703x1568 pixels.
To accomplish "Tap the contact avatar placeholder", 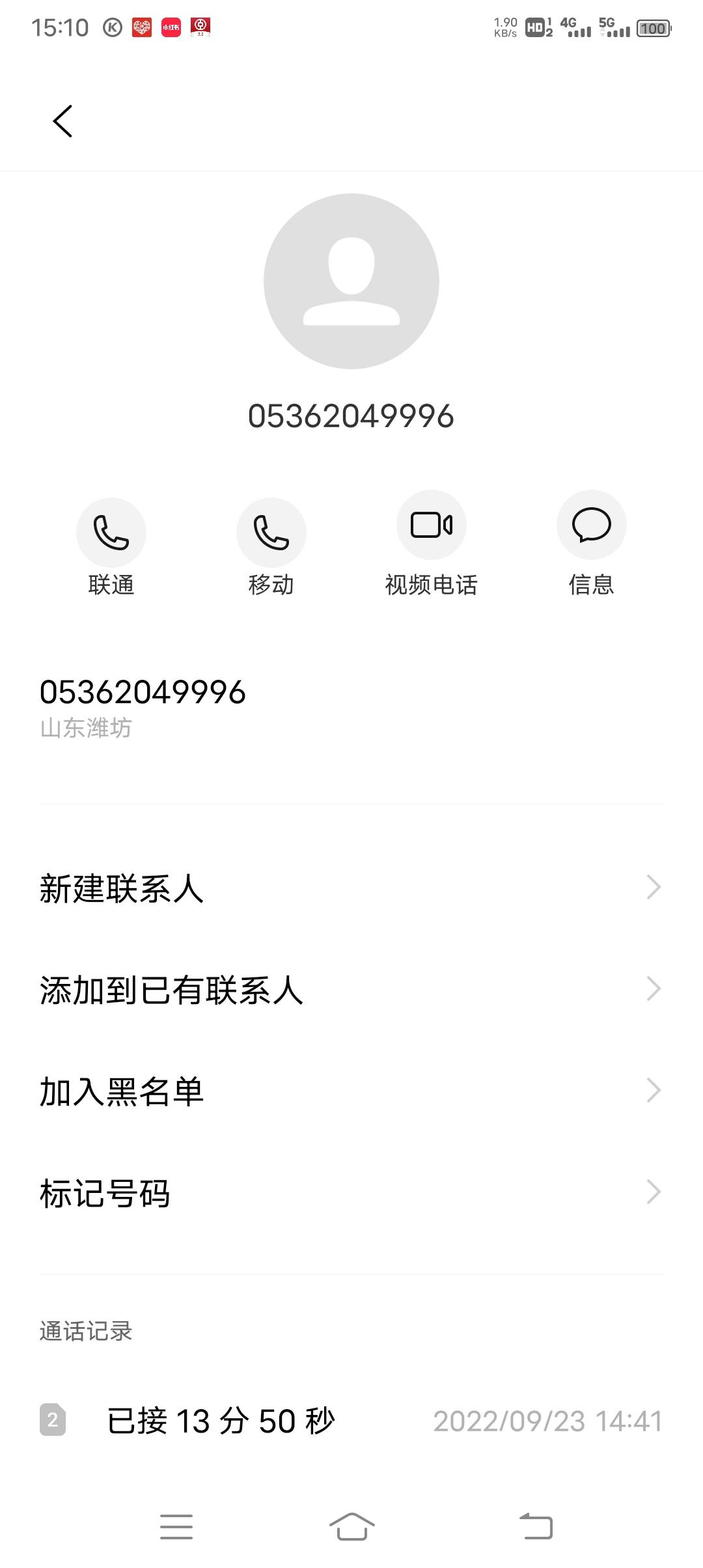I will [351, 281].
